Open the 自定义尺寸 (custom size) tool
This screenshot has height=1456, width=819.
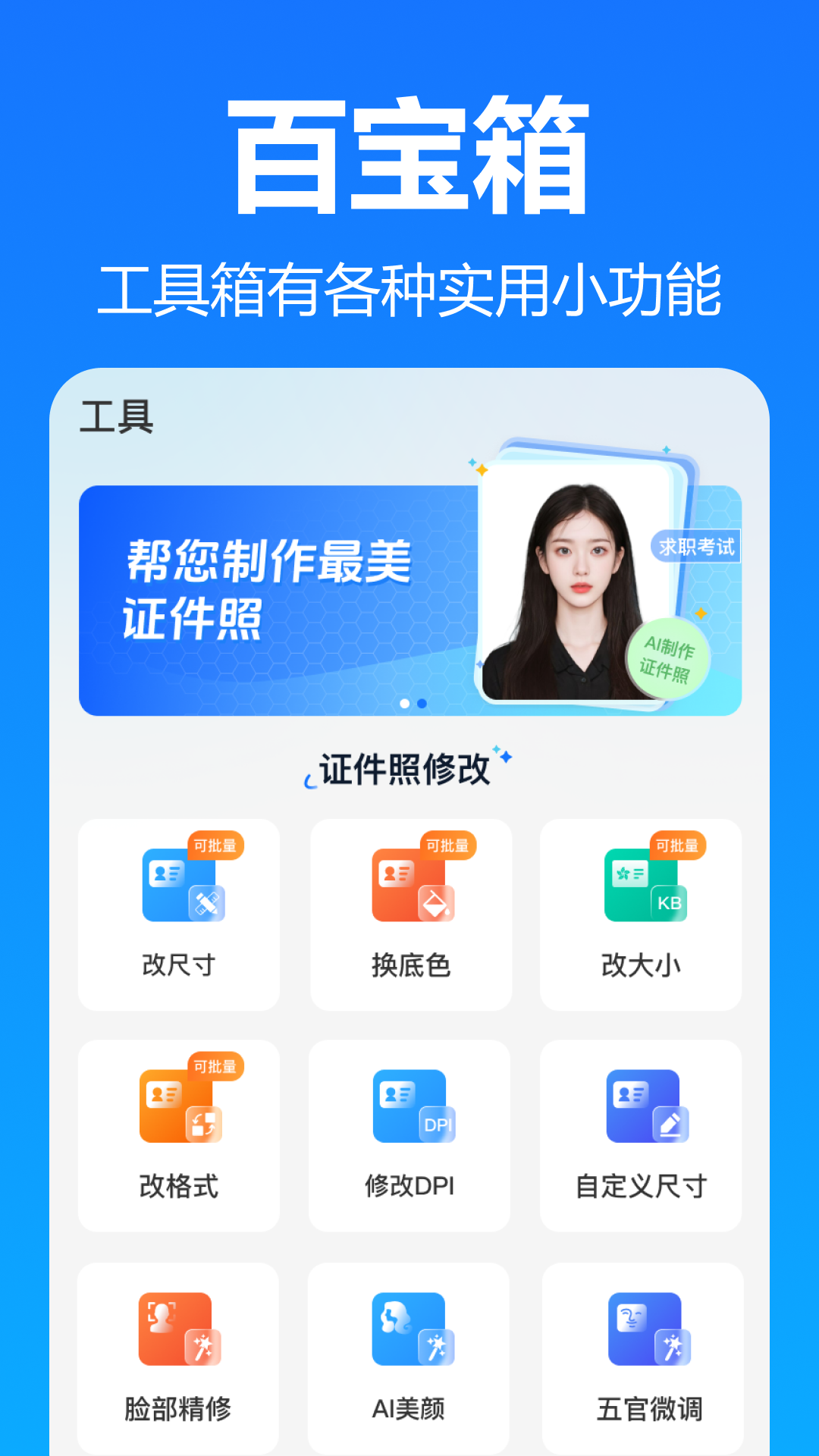point(641,1135)
